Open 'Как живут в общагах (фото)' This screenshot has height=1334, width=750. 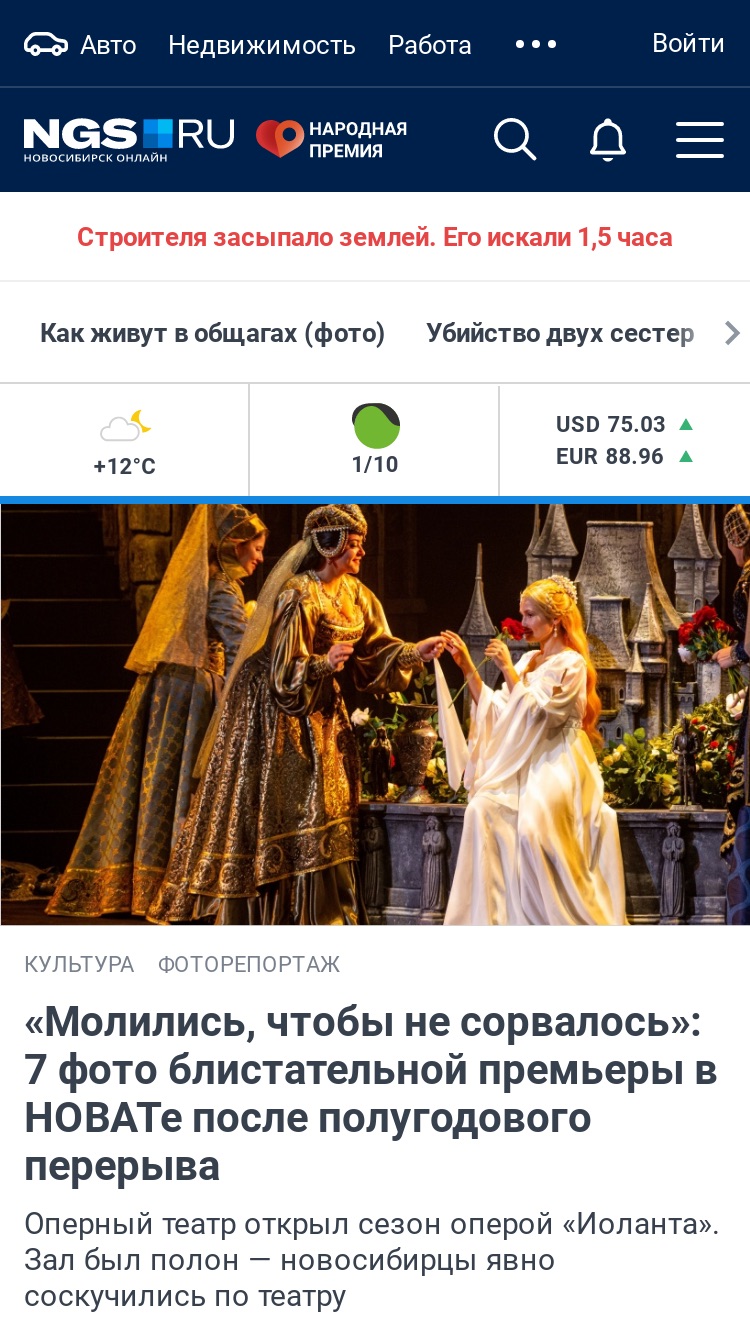tap(212, 333)
